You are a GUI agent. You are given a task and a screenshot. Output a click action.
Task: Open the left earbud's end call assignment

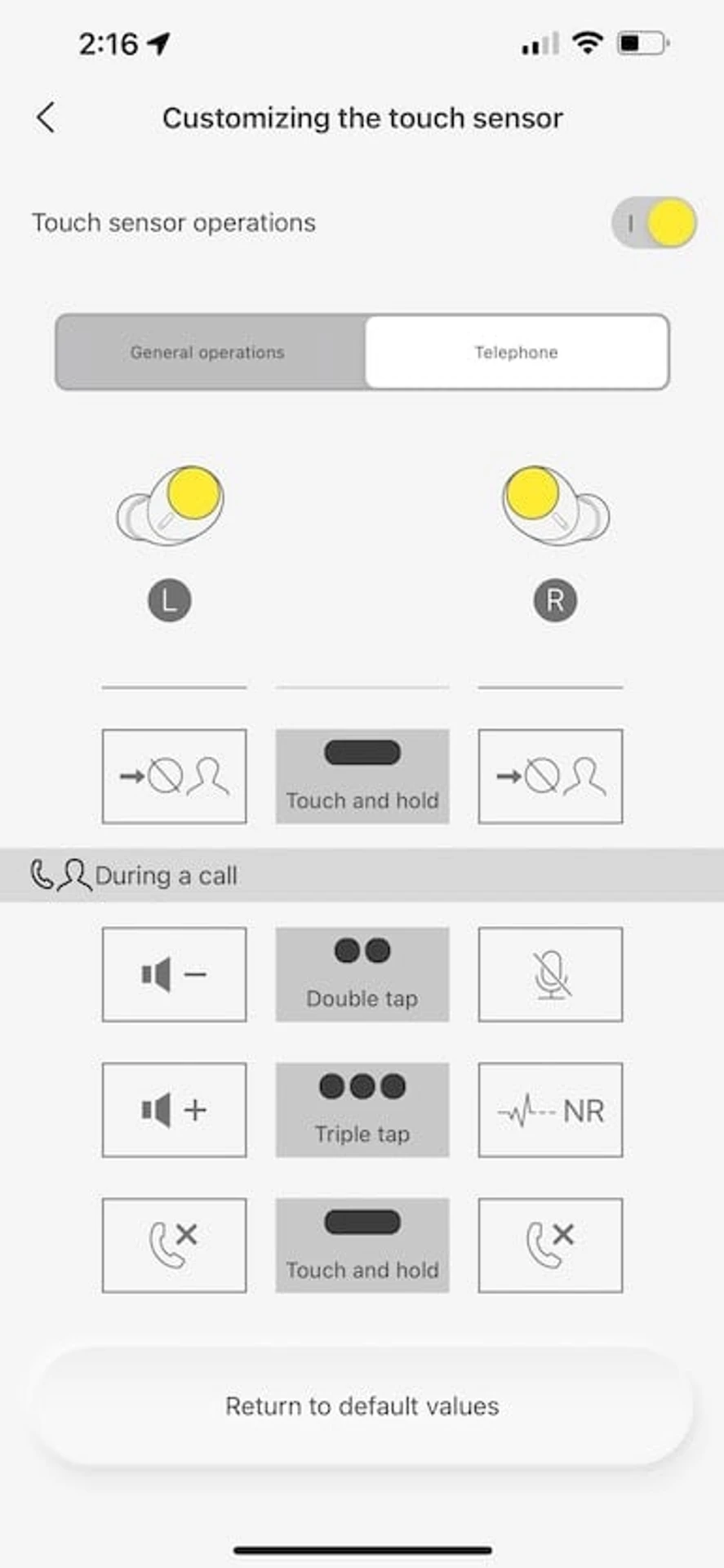tap(174, 1245)
